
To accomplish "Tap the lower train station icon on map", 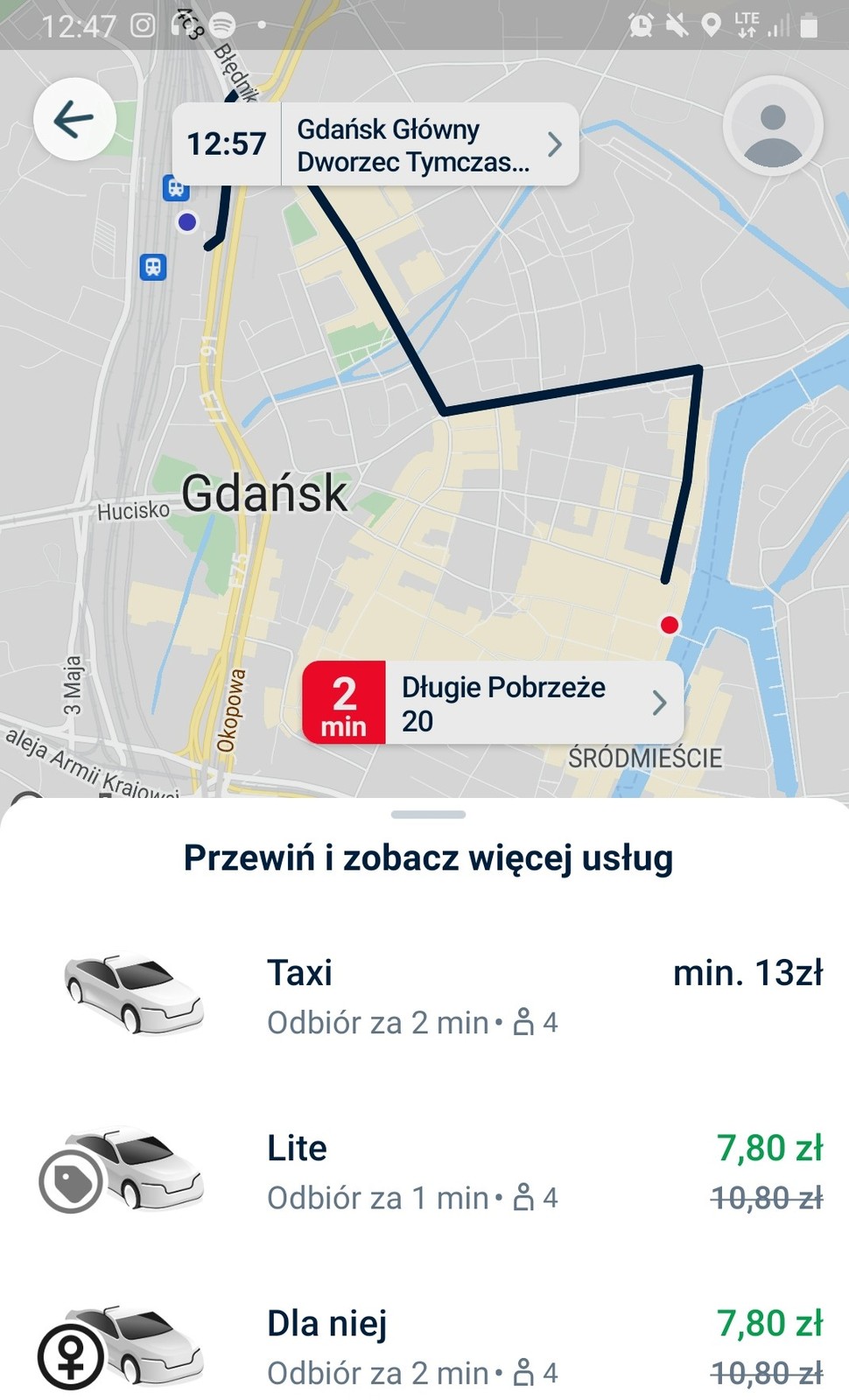I will point(153,268).
